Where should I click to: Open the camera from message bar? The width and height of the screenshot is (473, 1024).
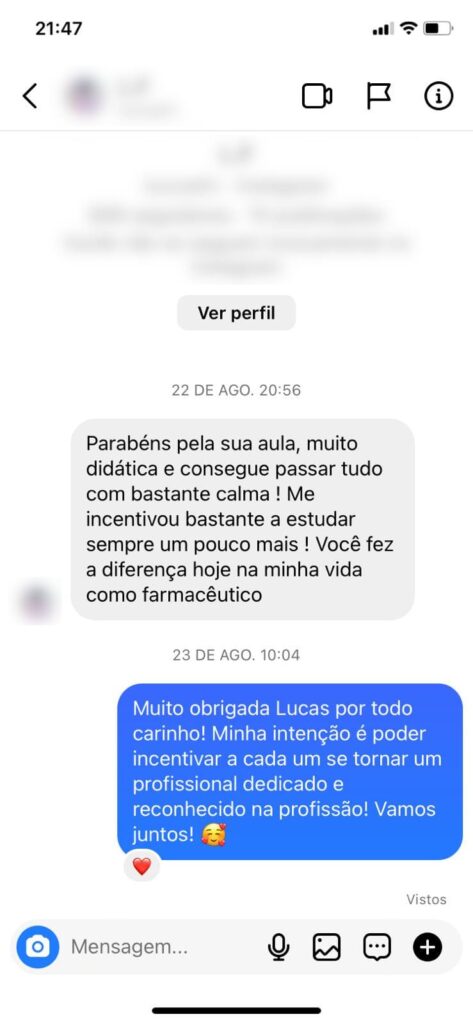[38, 946]
